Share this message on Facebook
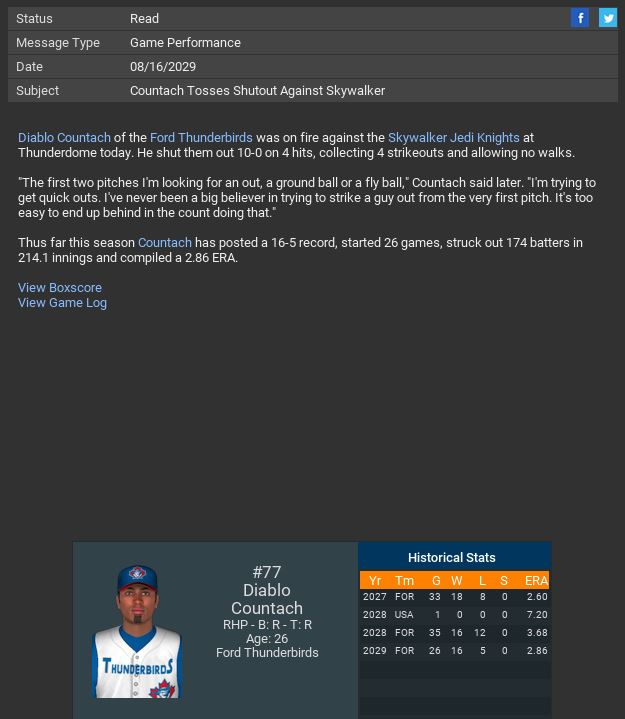 tap(580, 18)
